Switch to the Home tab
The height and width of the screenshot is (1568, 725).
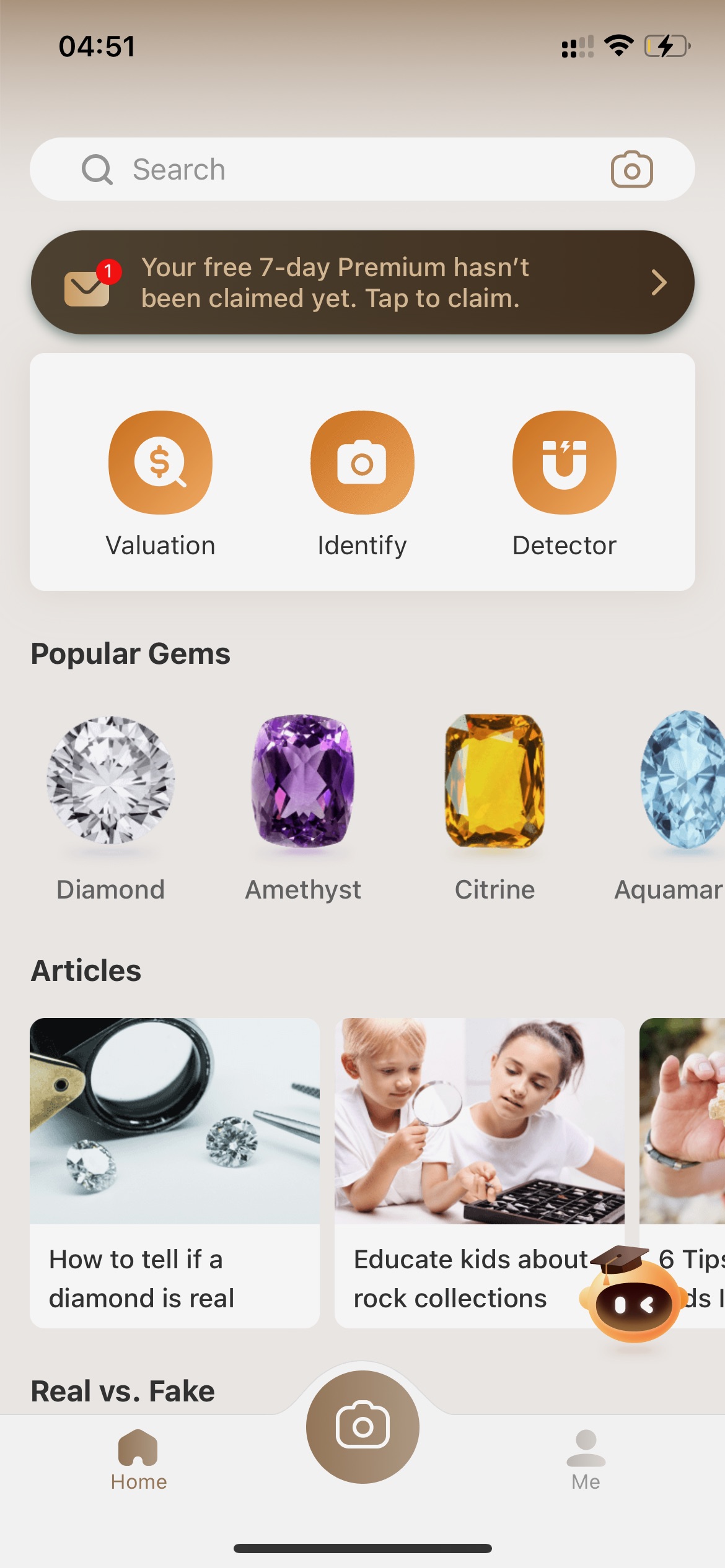click(x=139, y=1460)
